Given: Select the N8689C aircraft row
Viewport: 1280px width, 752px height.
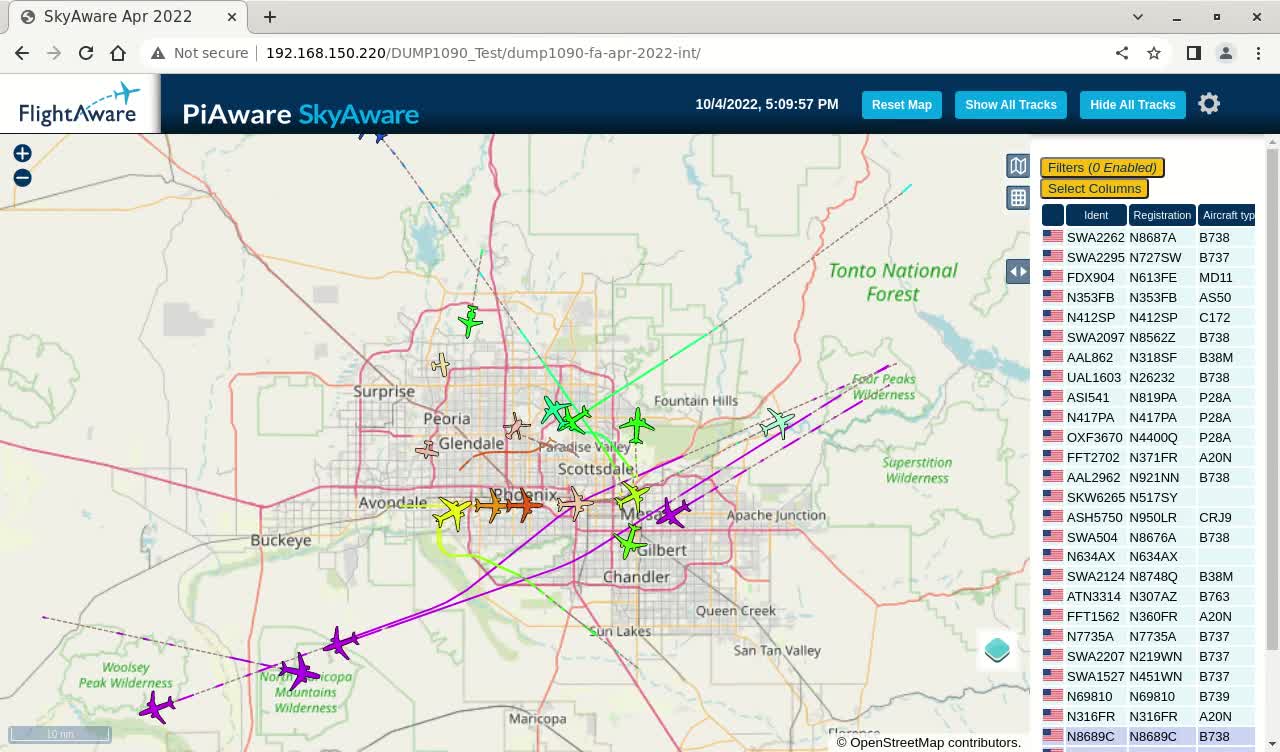Looking at the screenshot, I should pyautogui.click(x=1090, y=737).
